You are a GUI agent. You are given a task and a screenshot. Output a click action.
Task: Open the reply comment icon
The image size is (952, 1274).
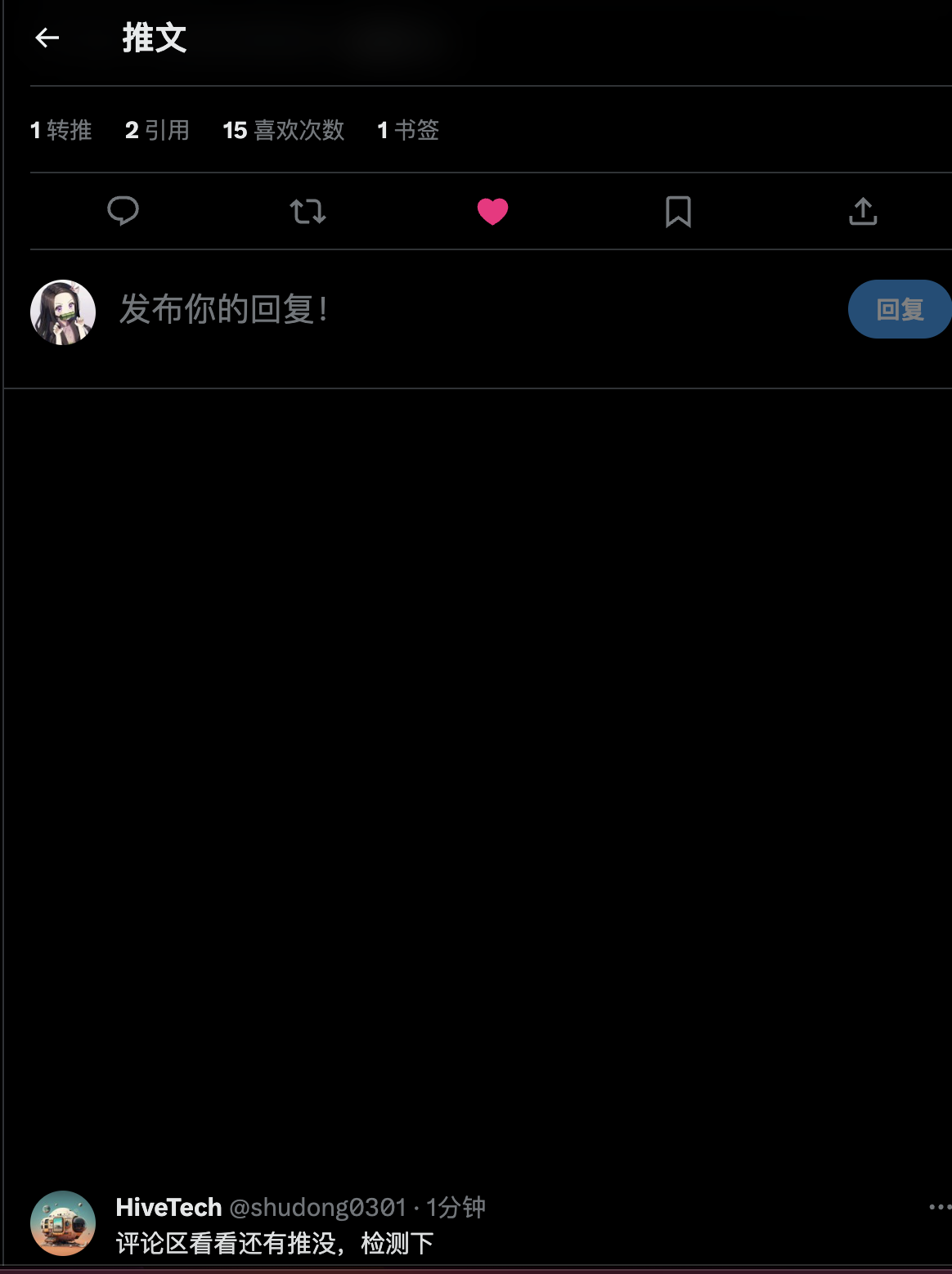coord(123,212)
